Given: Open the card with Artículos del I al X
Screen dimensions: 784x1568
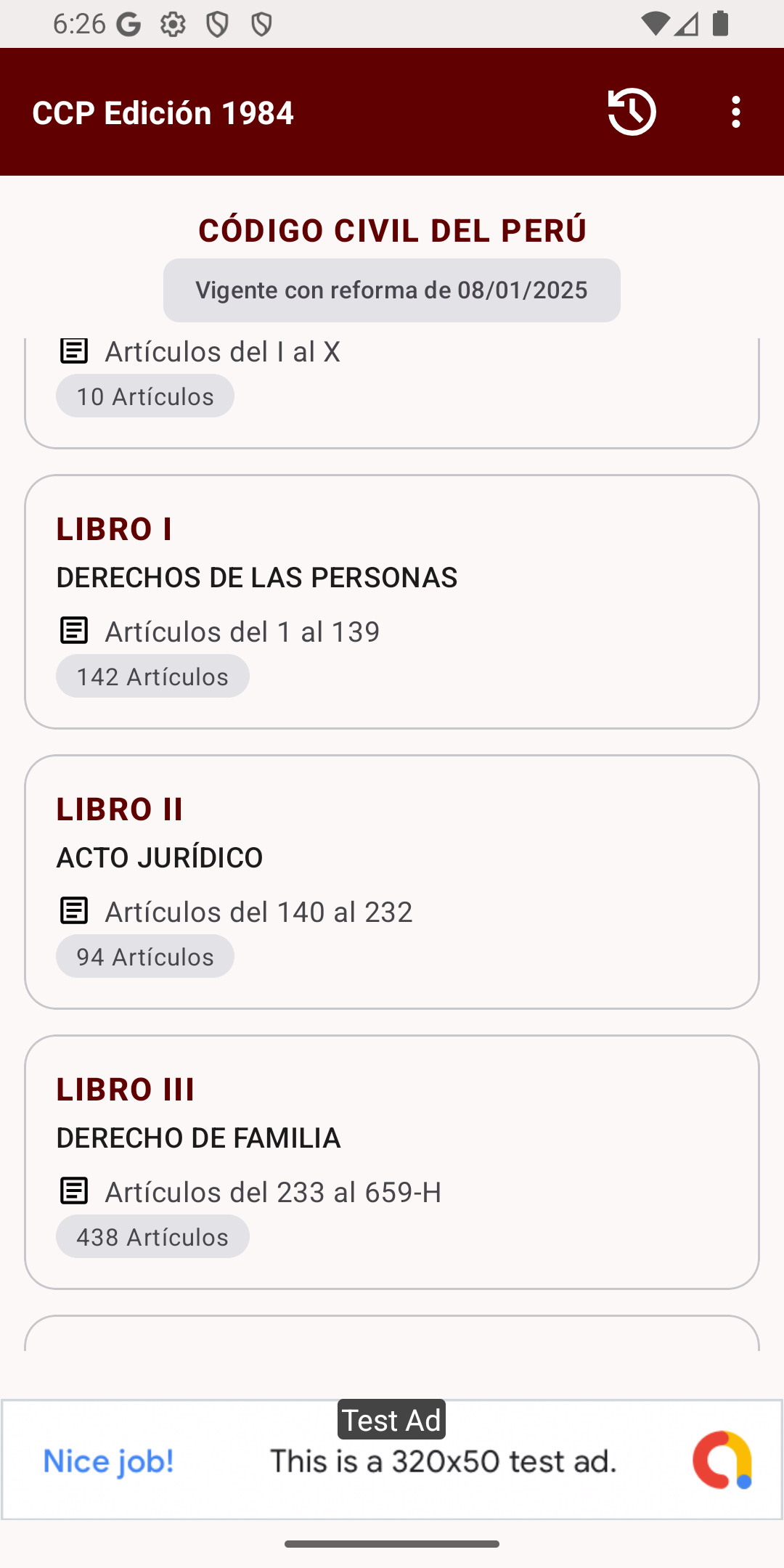Looking at the screenshot, I should [x=392, y=393].
